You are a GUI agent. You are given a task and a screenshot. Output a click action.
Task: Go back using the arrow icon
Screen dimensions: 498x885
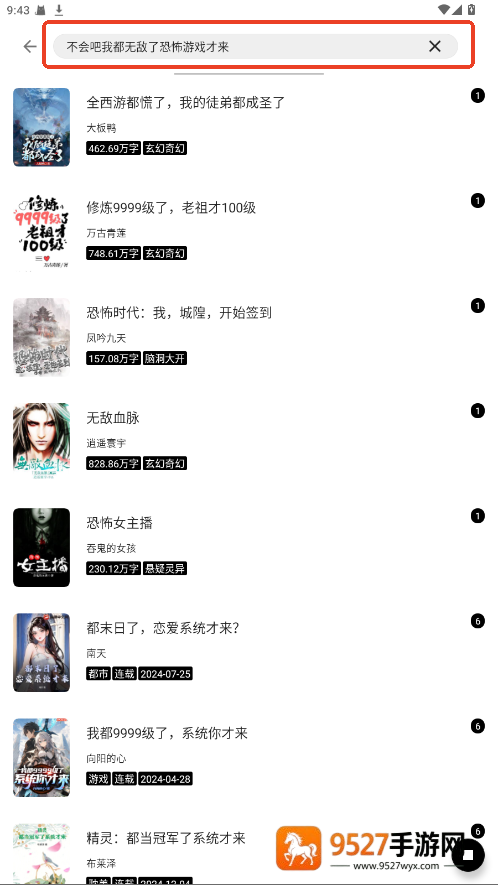point(30,46)
